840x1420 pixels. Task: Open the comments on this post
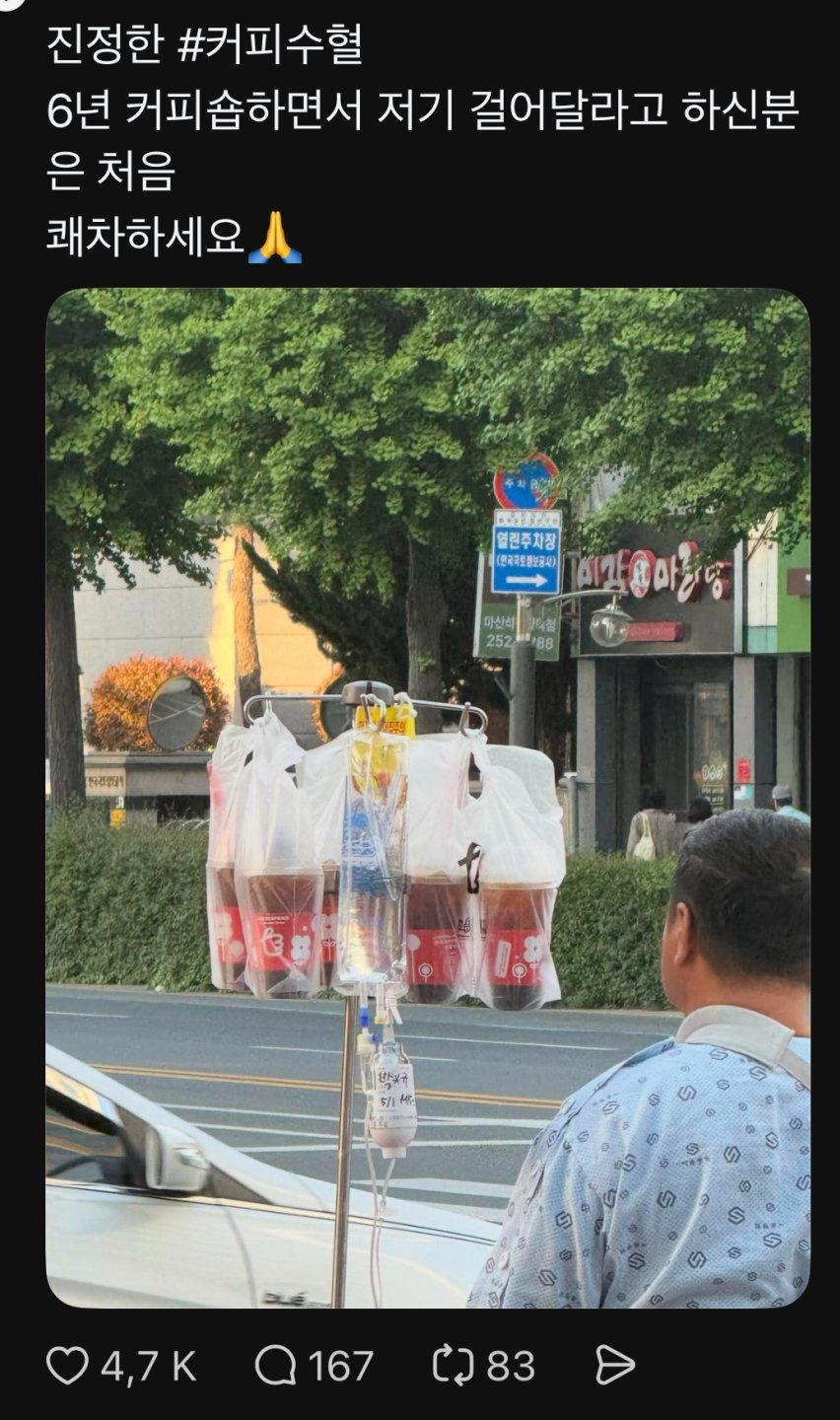click(x=275, y=1366)
